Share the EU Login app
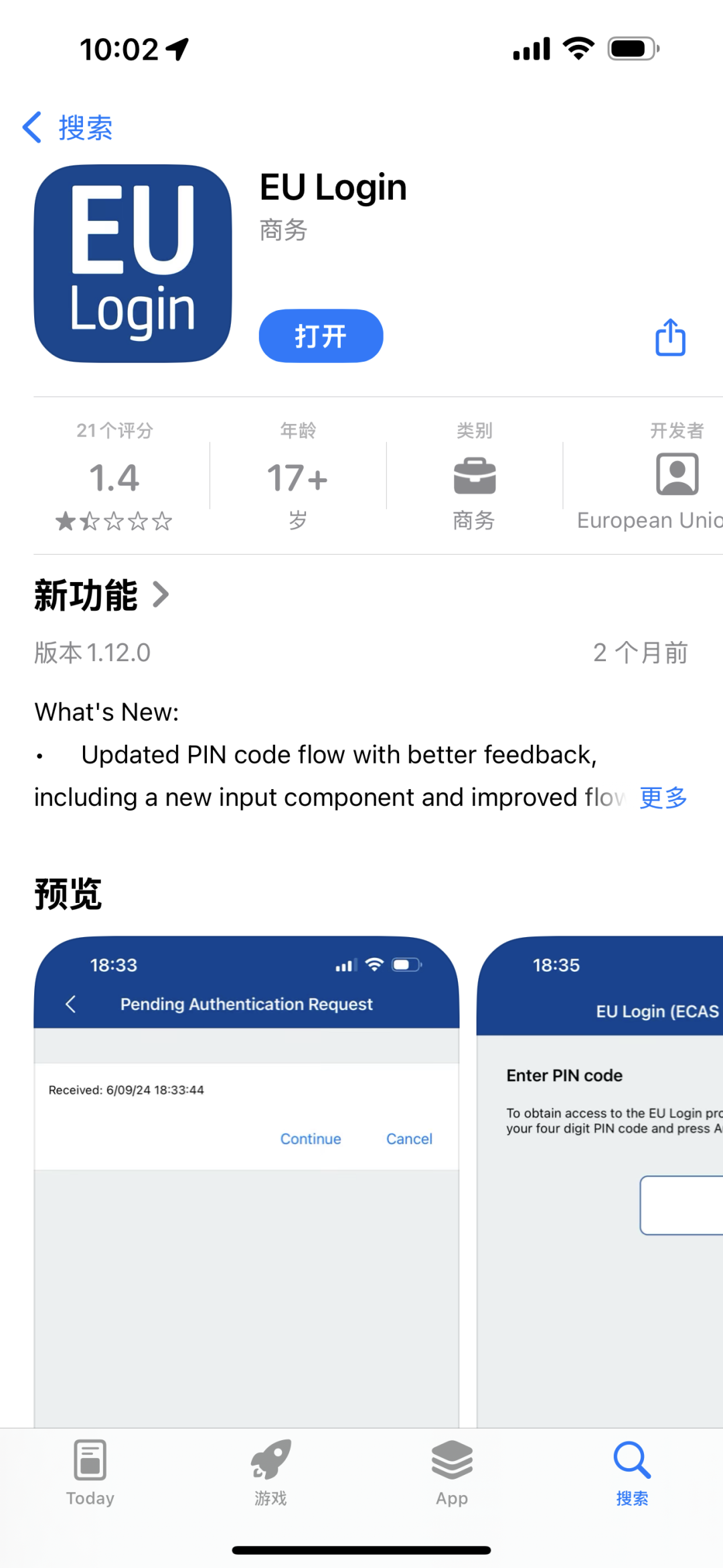The height and width of the screenshot is (1568, 723). [670, 337]
